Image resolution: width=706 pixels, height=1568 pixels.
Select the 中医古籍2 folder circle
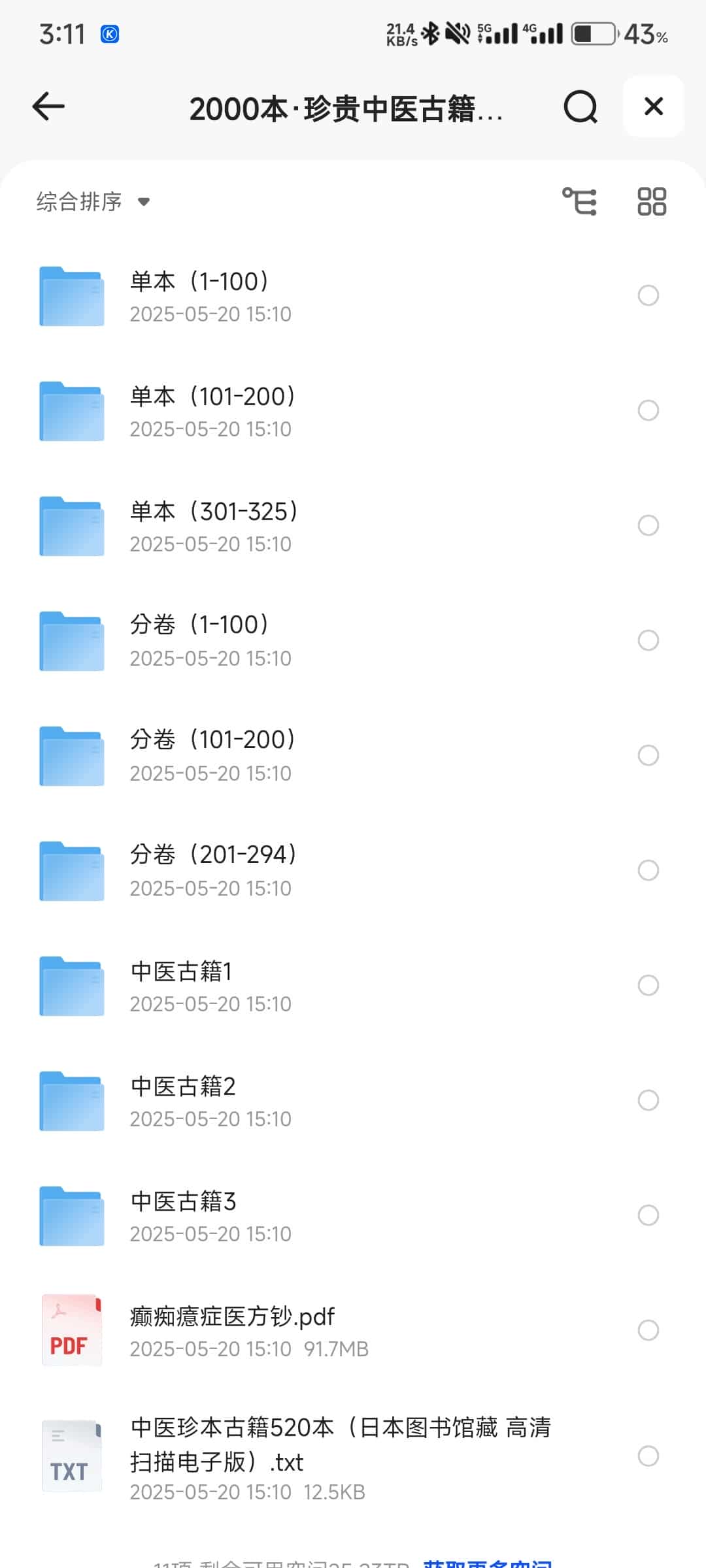pos(648,1100)
